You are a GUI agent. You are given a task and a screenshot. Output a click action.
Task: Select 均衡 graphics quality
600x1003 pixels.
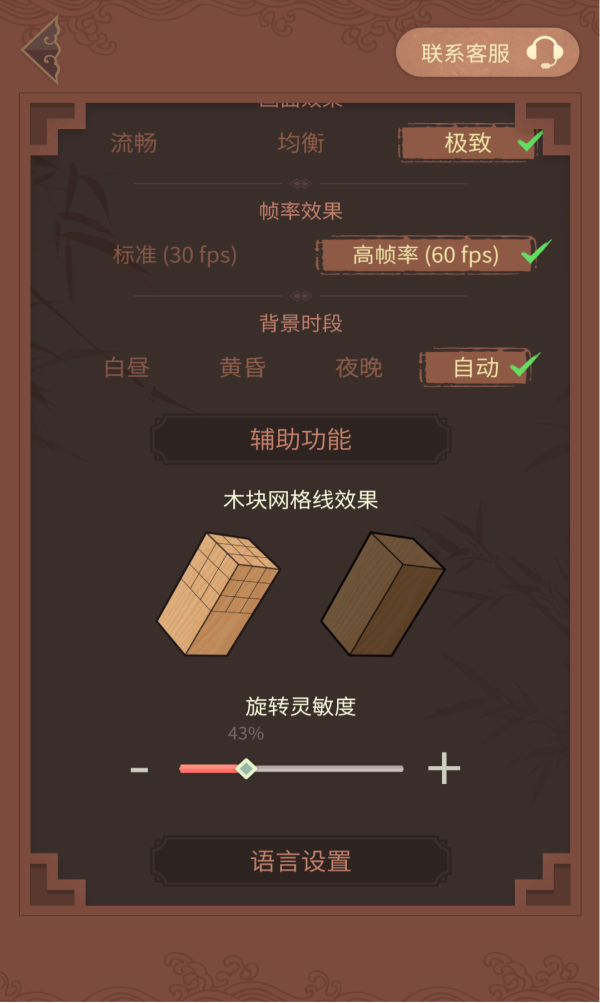click(300, 143)
